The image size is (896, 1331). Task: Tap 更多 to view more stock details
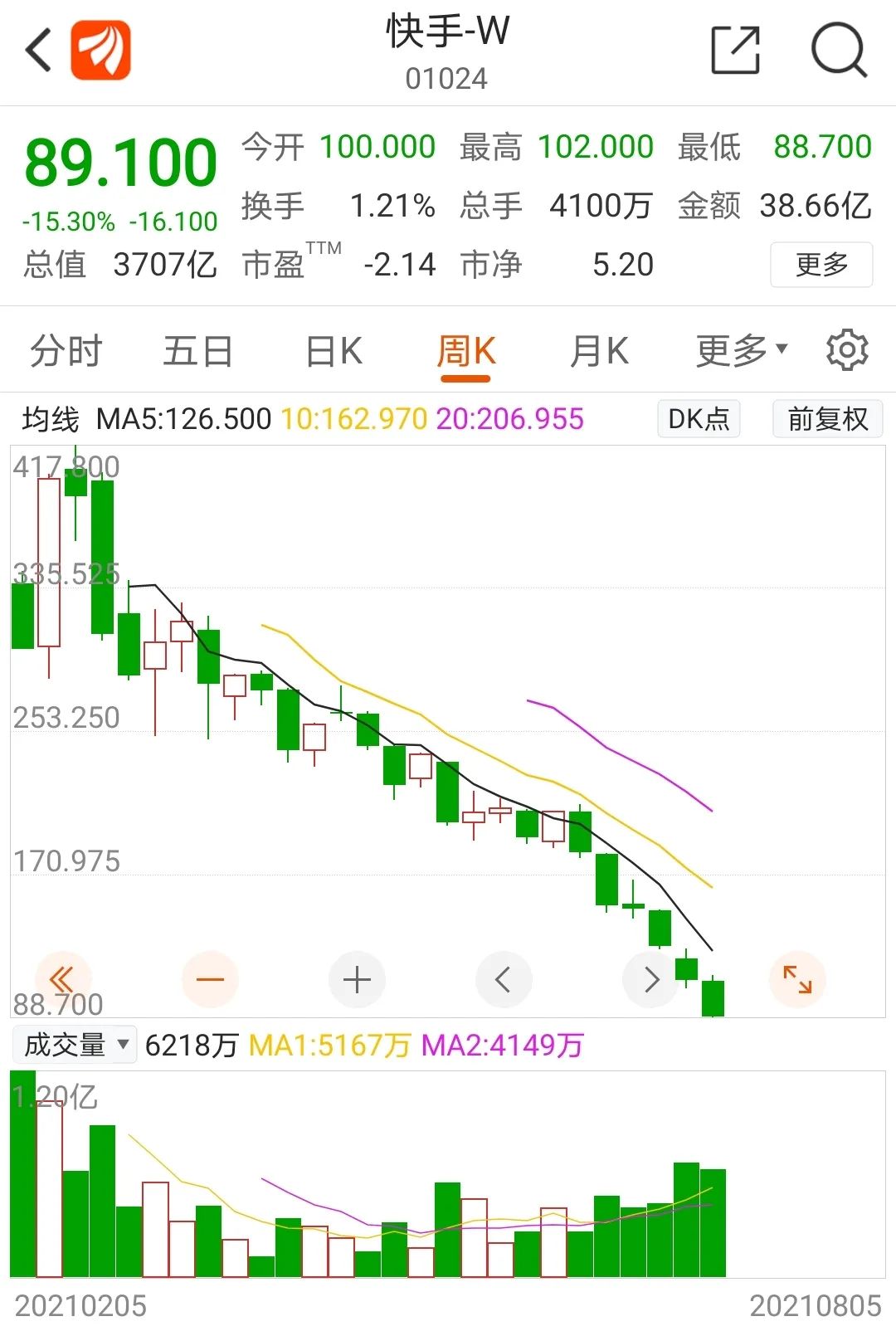tap(820, 265)
